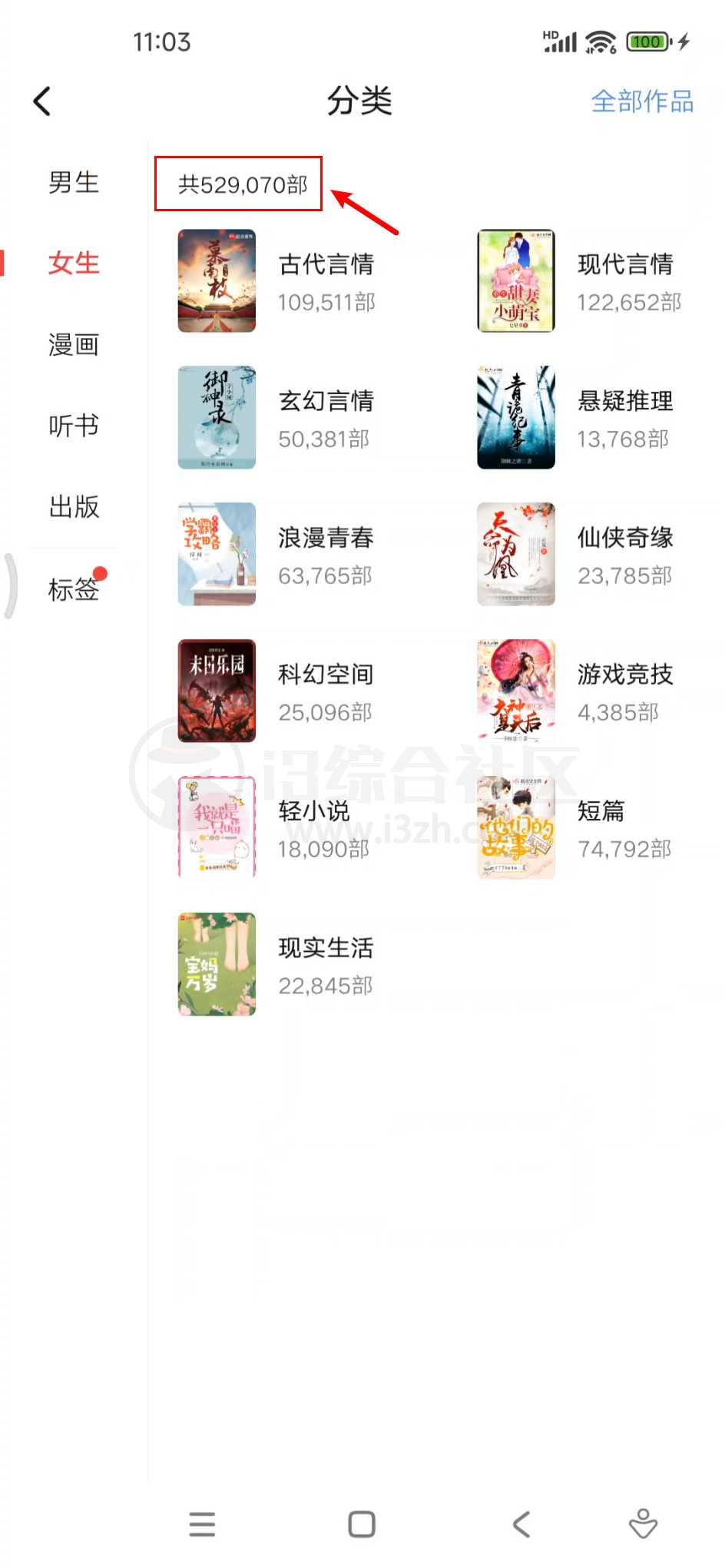
Task: Switch to the 出版 section
Action: click(73, 508)
